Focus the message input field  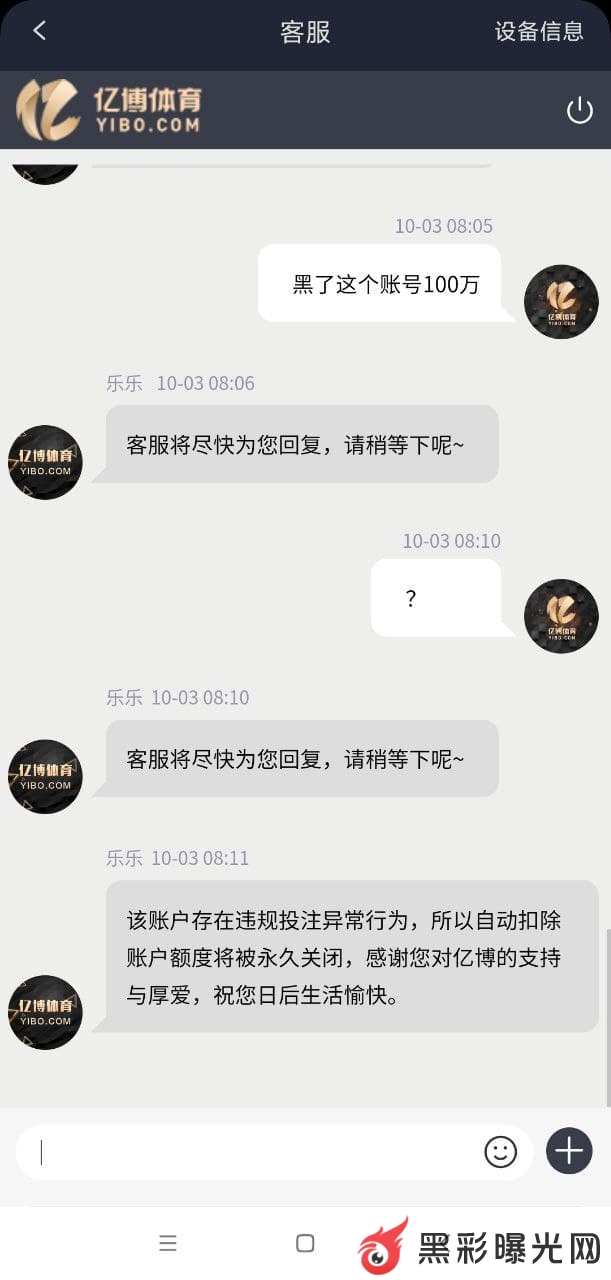point(250,1152)
